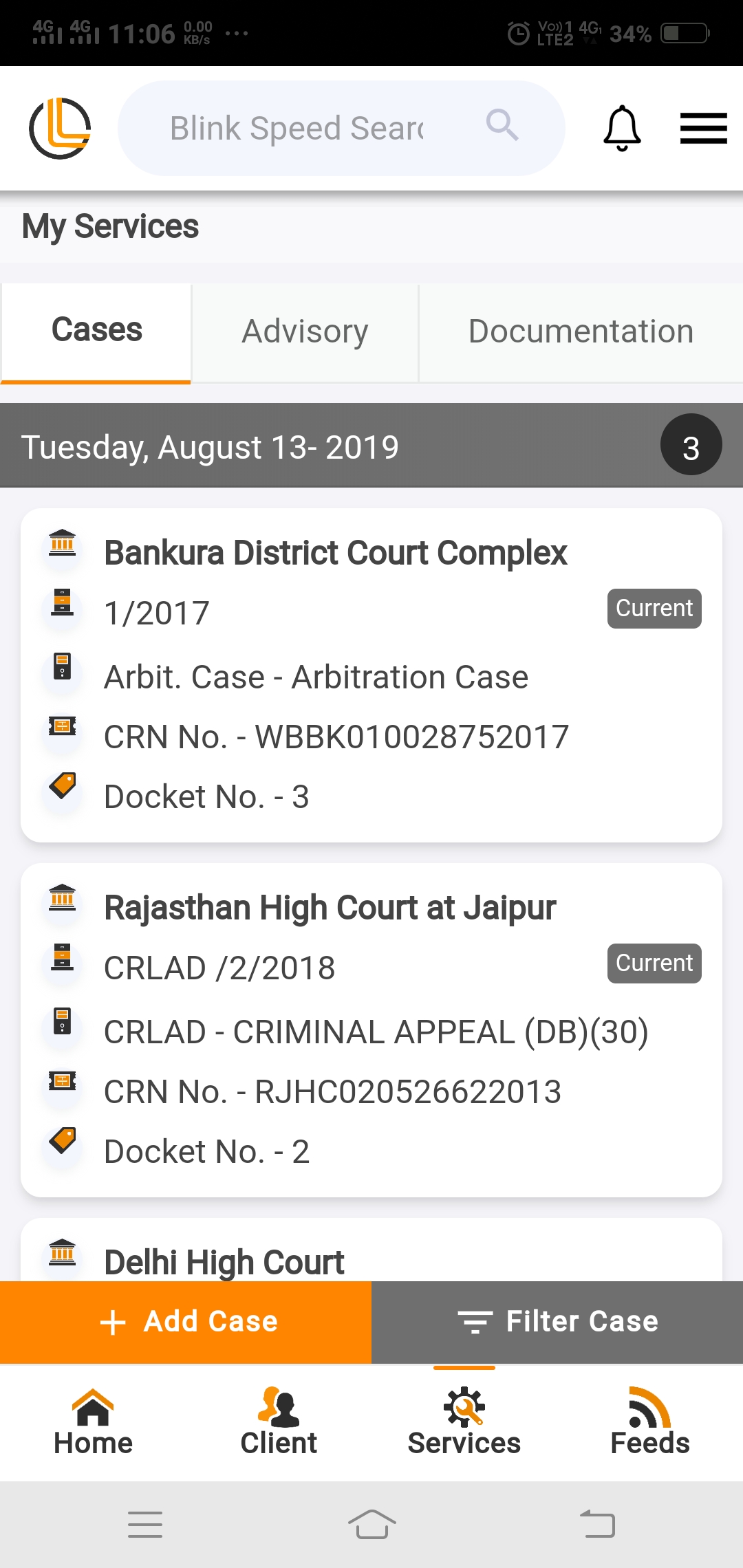Open the Rajasthan High Court at Jaipur case
Viewport: 743px width, 1568px height.
[371, 1030]
